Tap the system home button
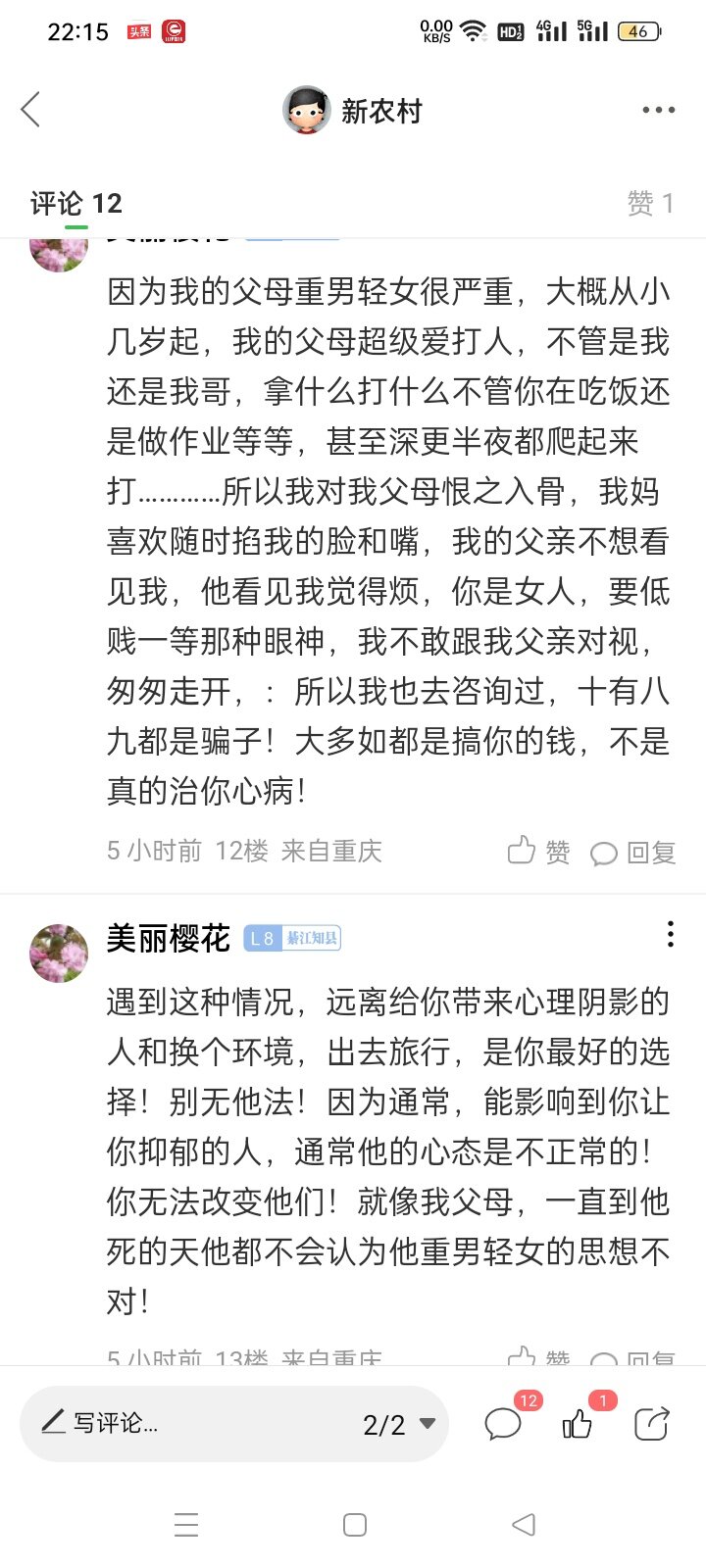Viewport: 706px width, 1568px height. click(354, 1525)
